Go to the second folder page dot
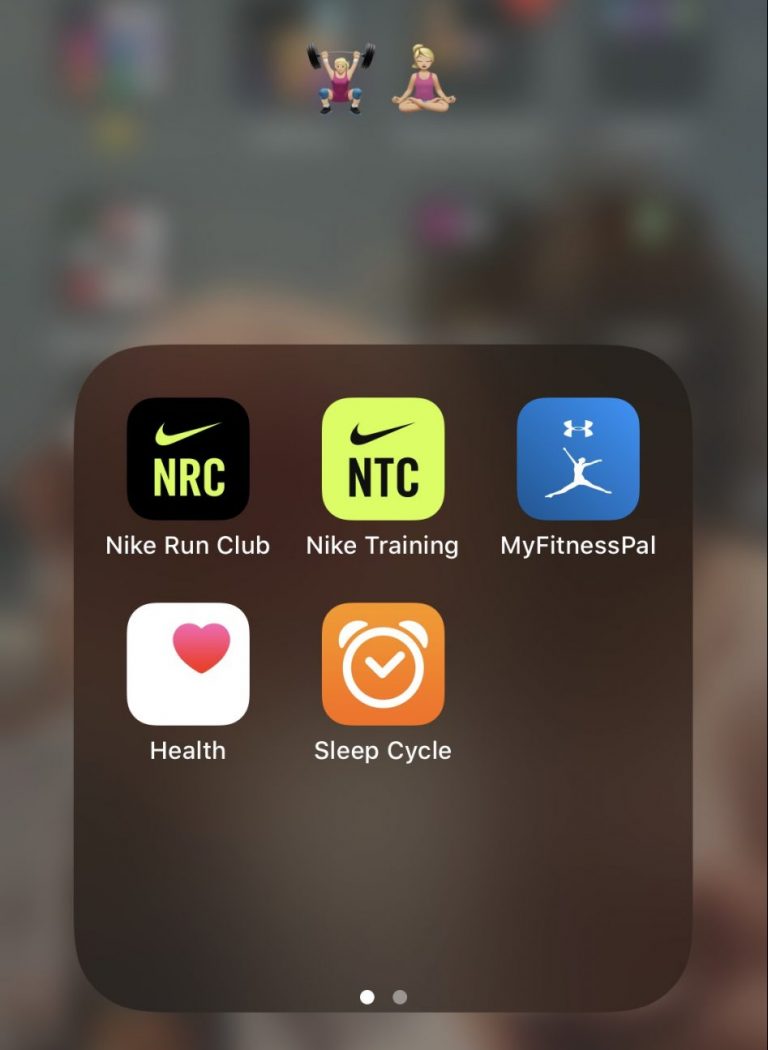 pos(400,997)
